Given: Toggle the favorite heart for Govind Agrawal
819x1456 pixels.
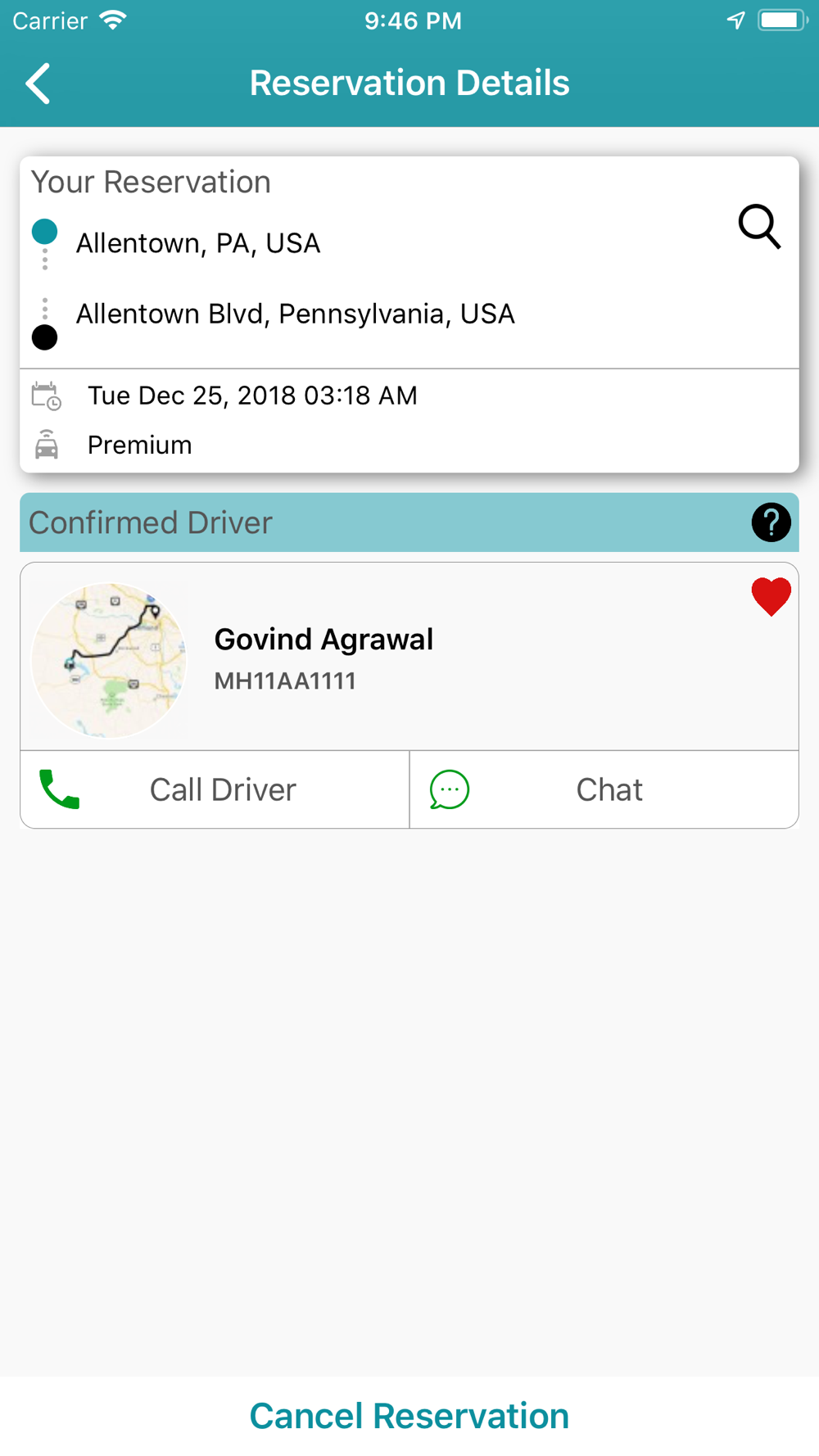Looking at the screenshot, I should coord(771,596).
